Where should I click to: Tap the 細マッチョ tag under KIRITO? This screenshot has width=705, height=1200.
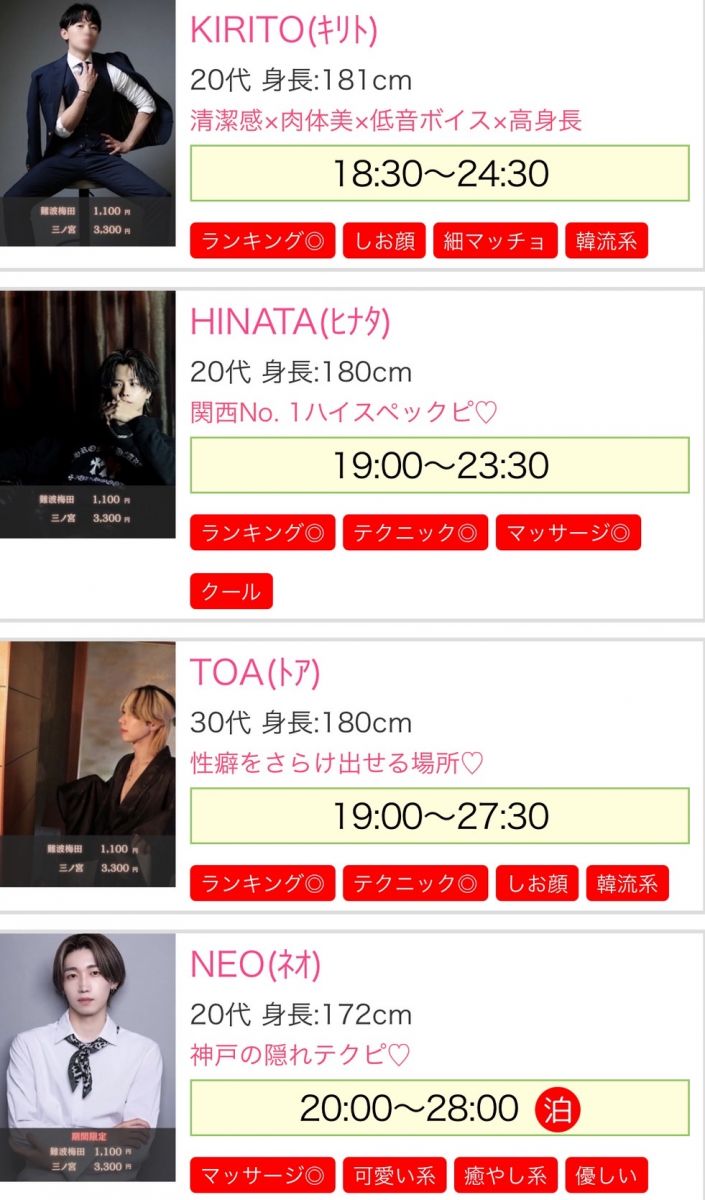coord(494,241)
